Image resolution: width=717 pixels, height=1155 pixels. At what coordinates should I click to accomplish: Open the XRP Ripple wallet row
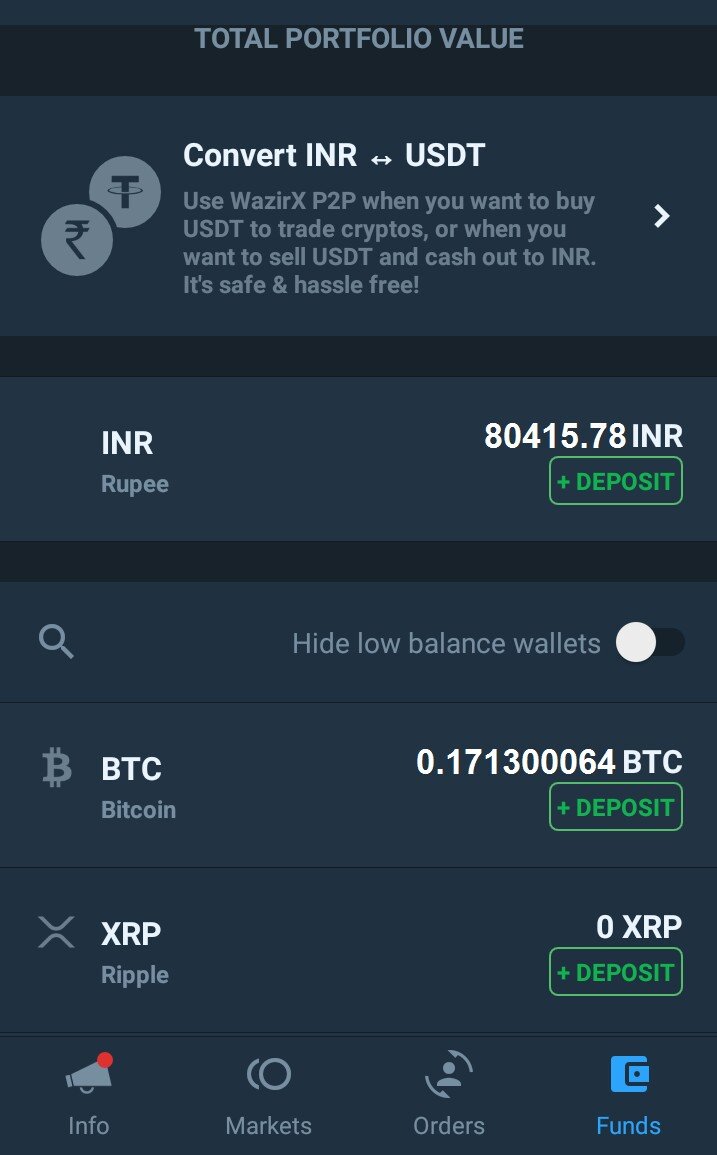pyautogui.click(x=358, y=950)
